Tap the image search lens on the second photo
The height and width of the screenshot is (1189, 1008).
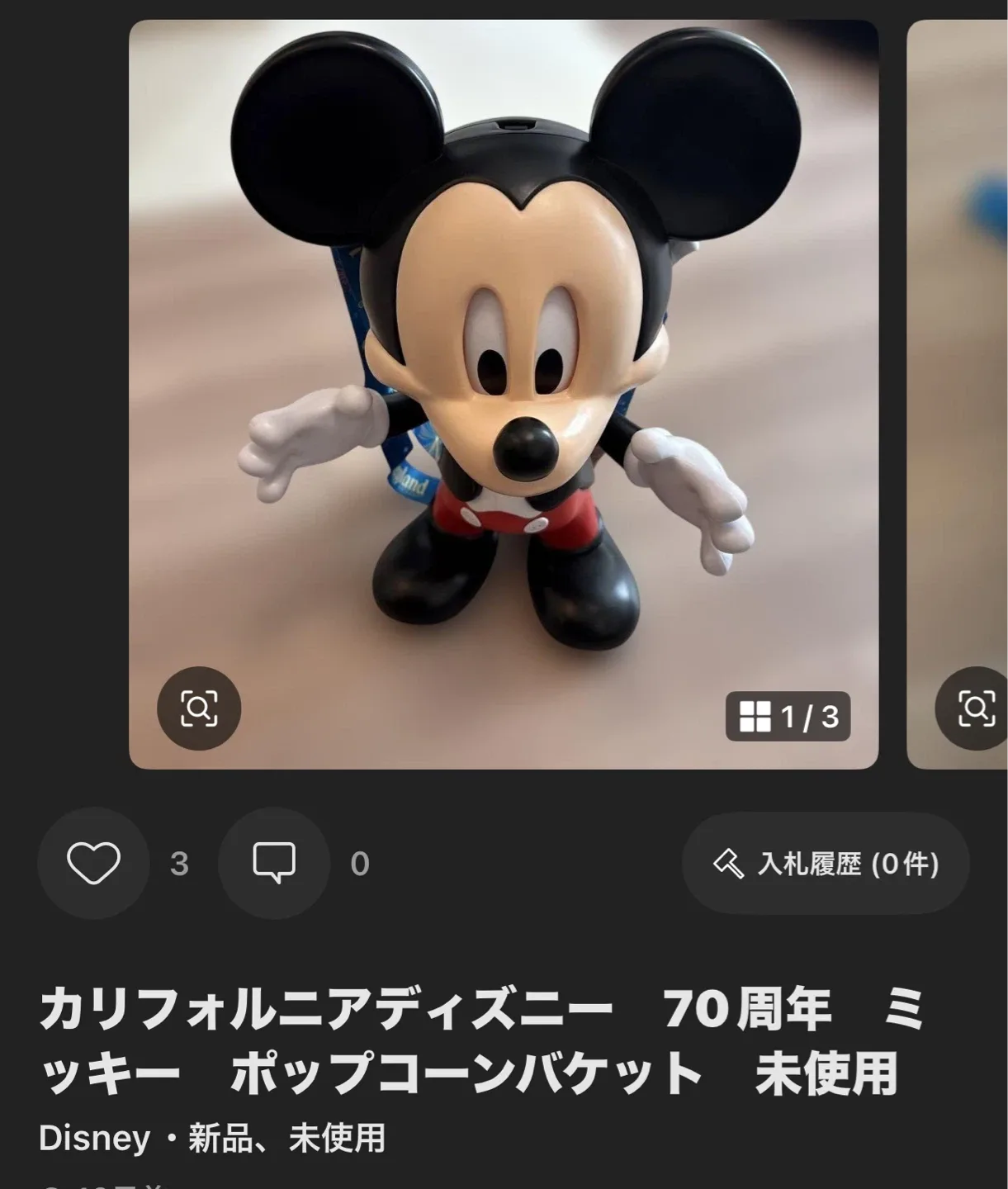pos(977,708)
